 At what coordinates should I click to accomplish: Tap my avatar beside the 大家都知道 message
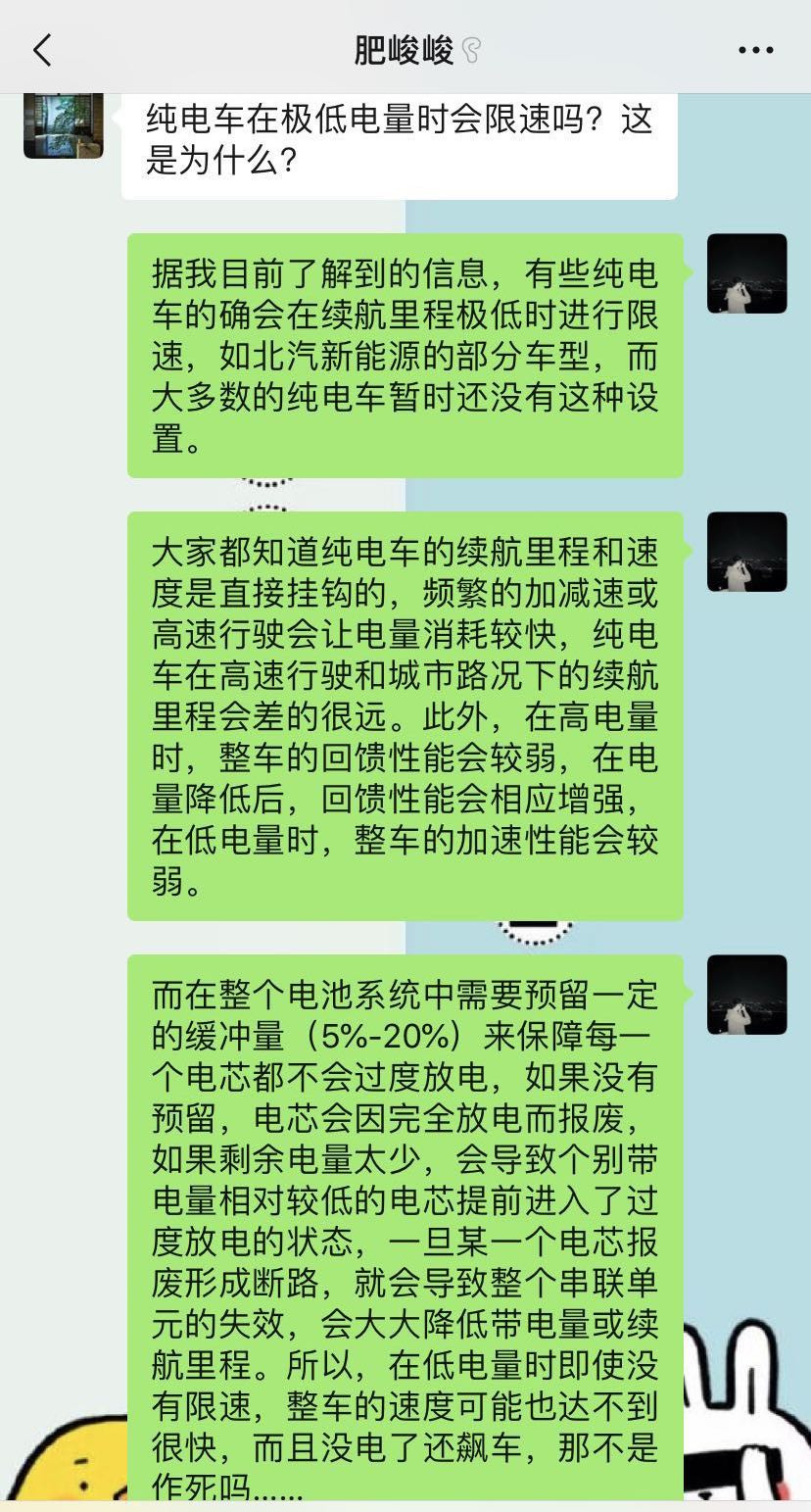click(x=746, y=551)
